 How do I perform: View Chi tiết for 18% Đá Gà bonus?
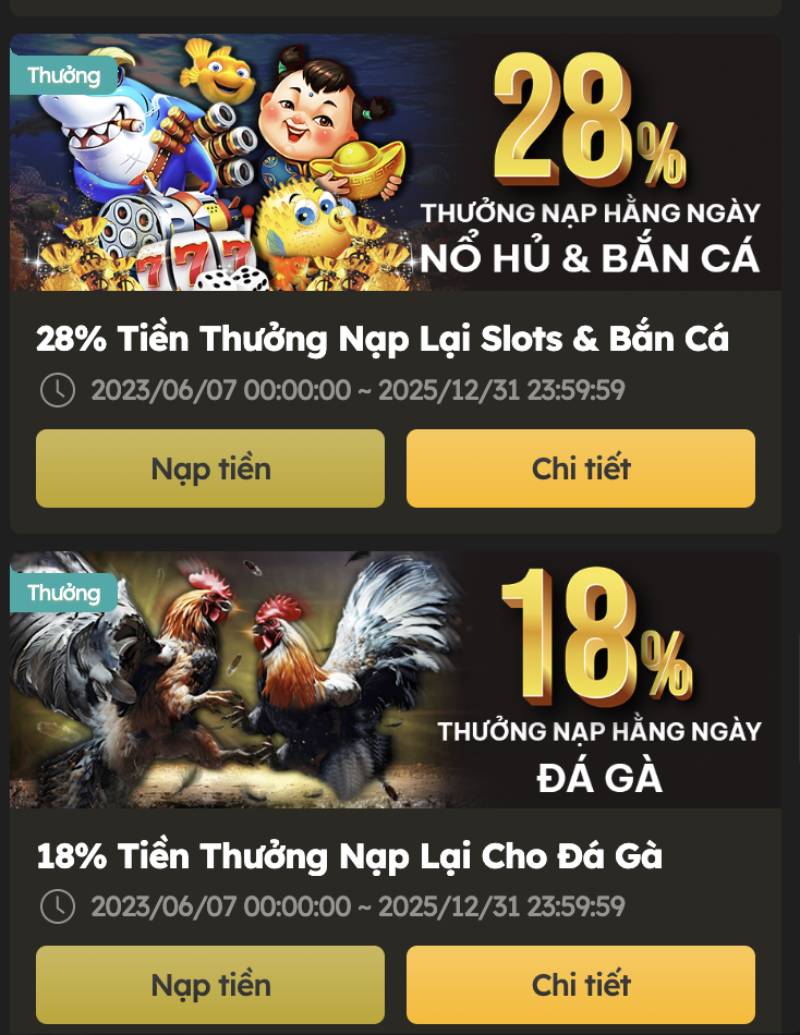point(580,985)
